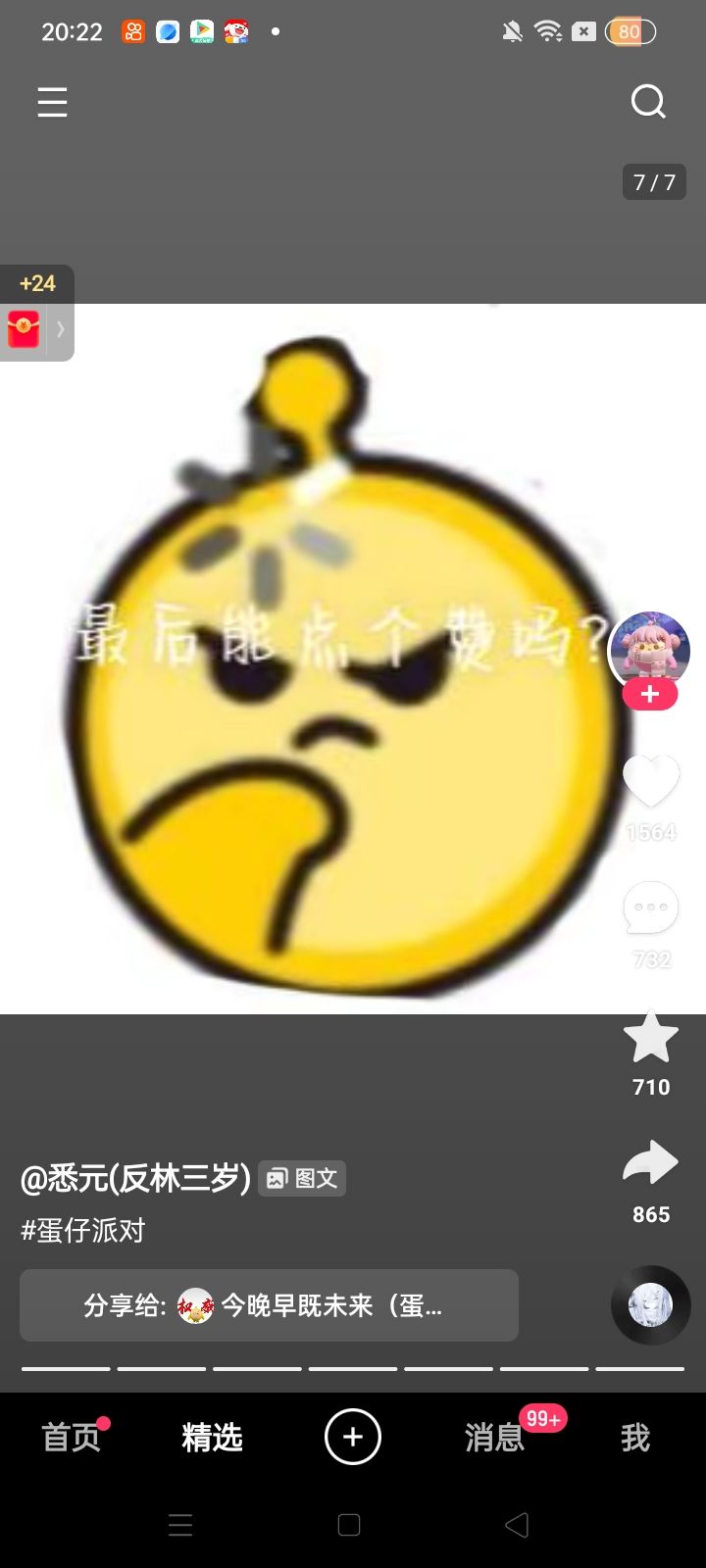Open the comments section
The image size is (706, 1568).
click(x=650, y=907)
